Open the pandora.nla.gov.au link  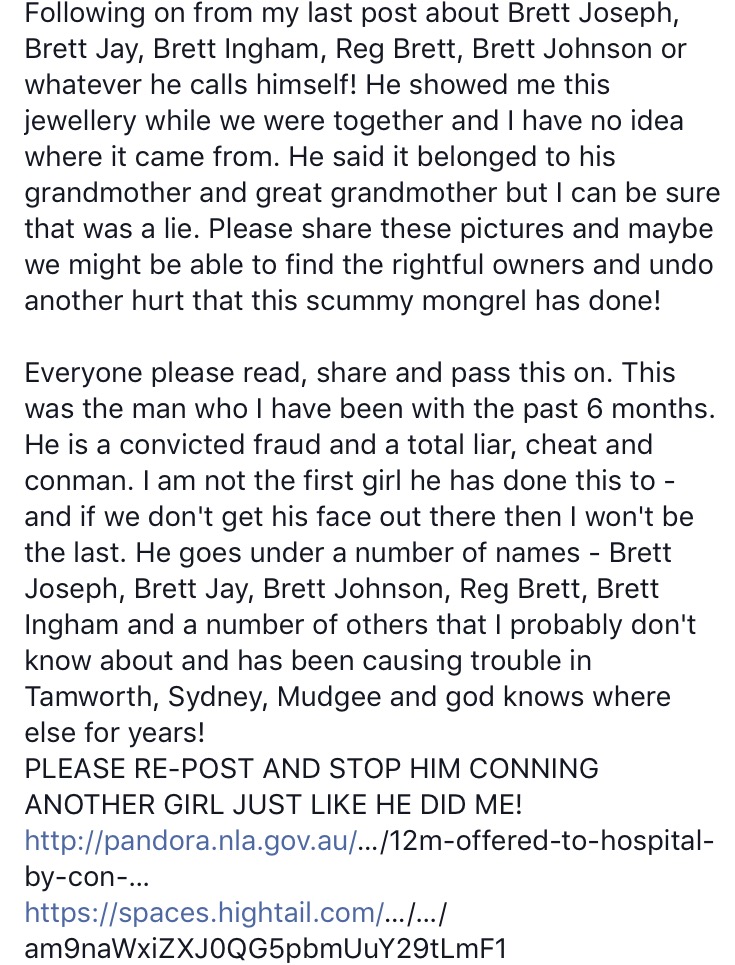pyautogui.click(x=190, y=841)
